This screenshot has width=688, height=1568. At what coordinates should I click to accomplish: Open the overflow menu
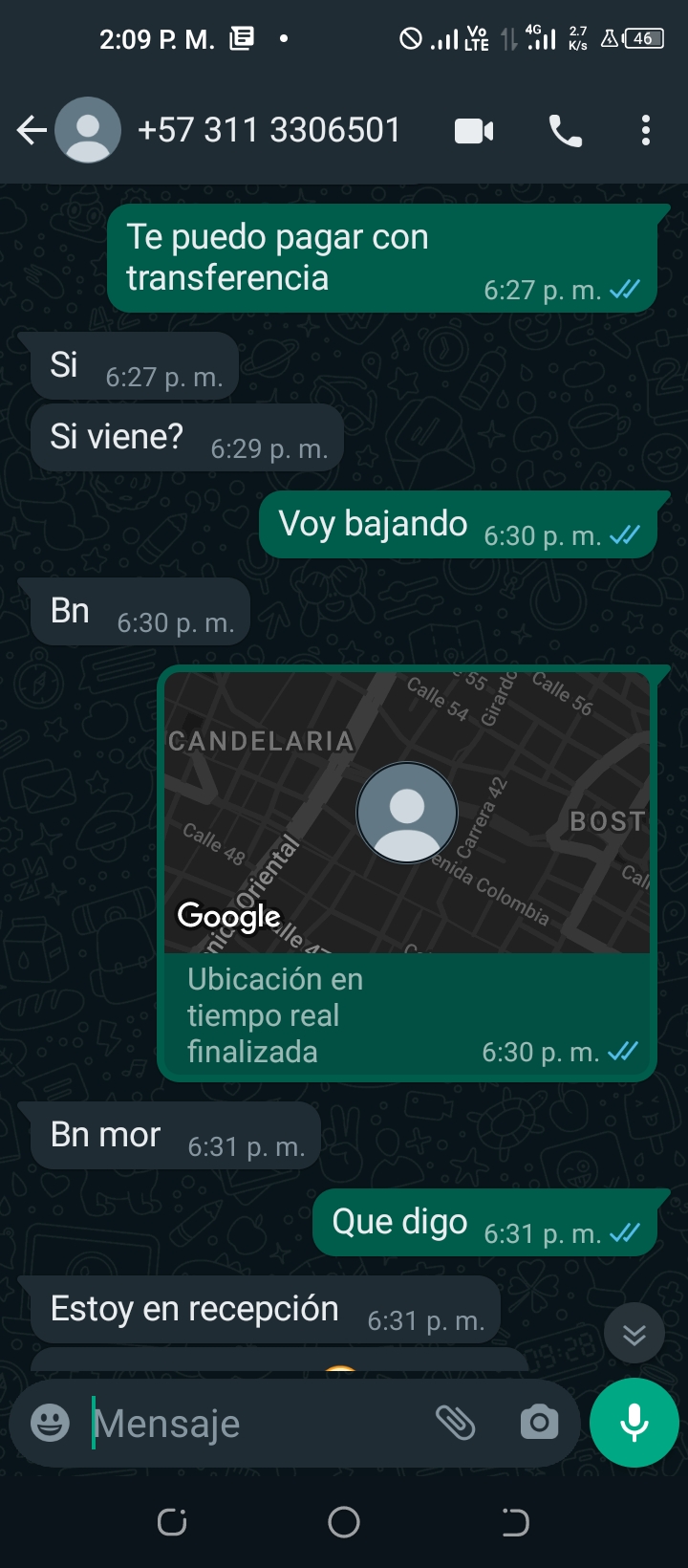[x=646, y=130]
